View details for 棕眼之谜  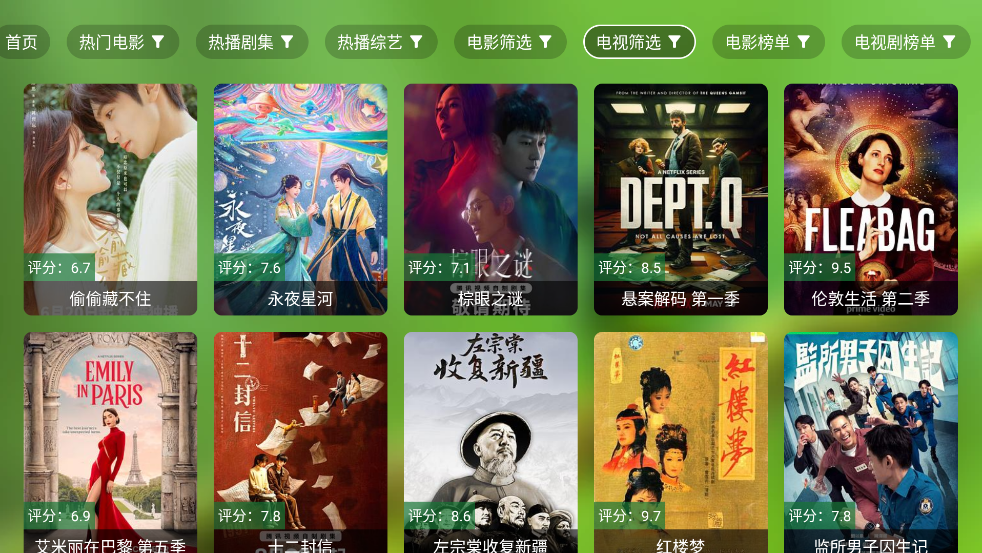(x=490, y=199)
